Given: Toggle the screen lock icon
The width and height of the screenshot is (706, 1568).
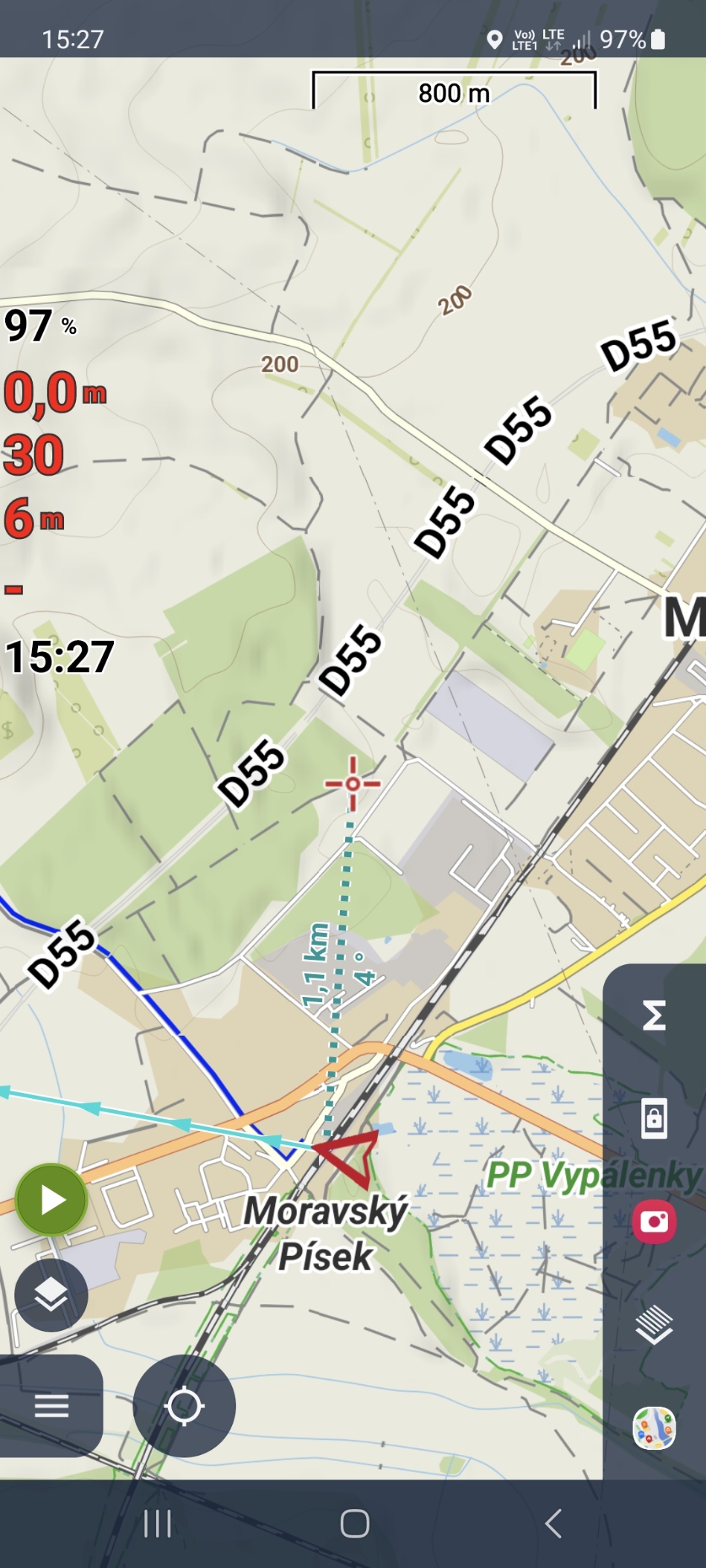Looking at the screenshot, I should click(x=654, y=1117).
